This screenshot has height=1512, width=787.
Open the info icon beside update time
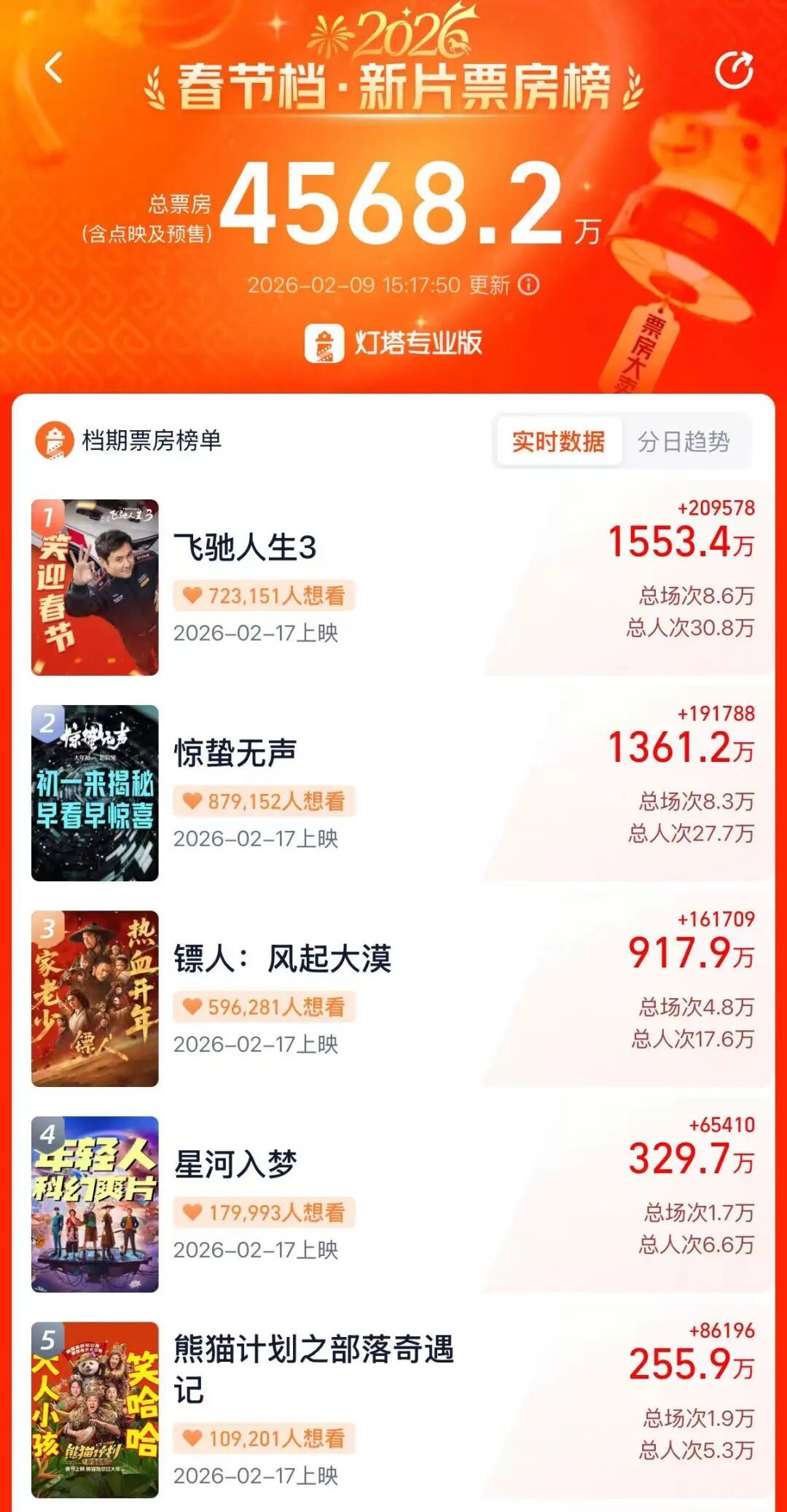click(529, 284)
